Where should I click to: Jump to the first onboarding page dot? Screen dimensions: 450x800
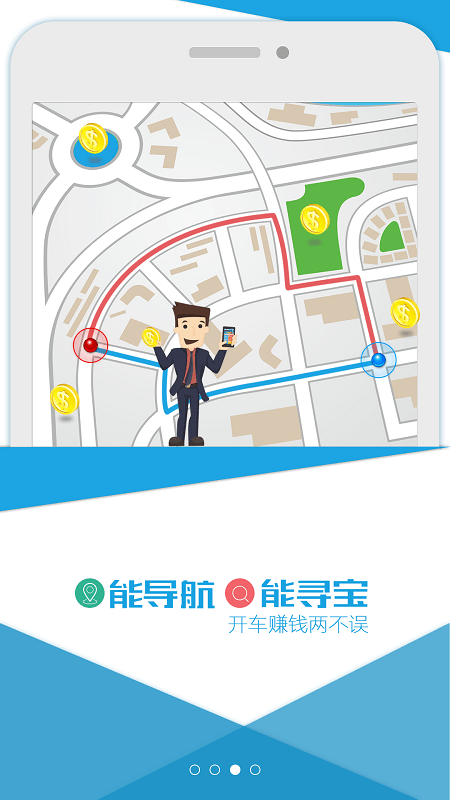pos(194,770)
